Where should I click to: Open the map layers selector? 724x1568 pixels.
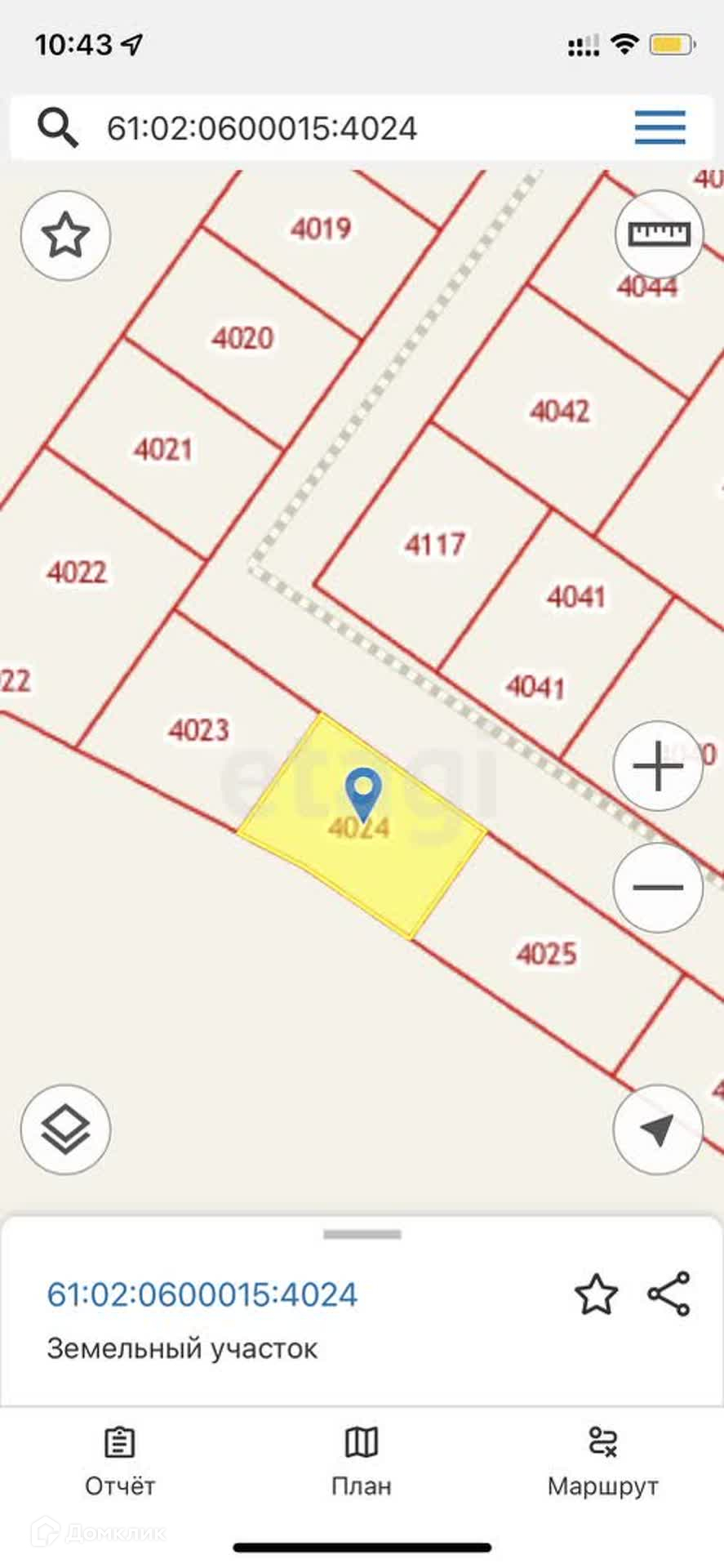point(65,1129)
